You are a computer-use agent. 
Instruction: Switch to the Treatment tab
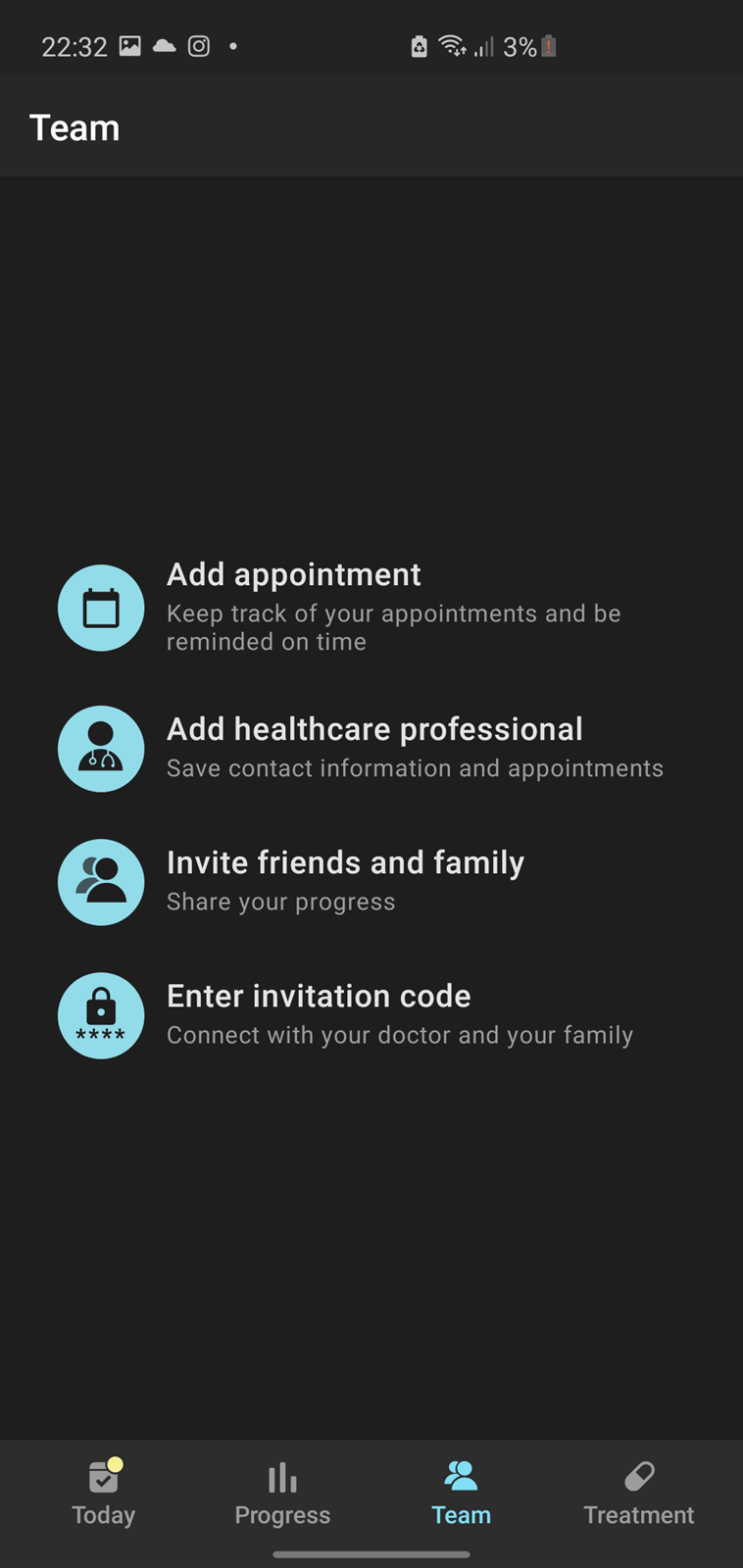point(639,1494)
